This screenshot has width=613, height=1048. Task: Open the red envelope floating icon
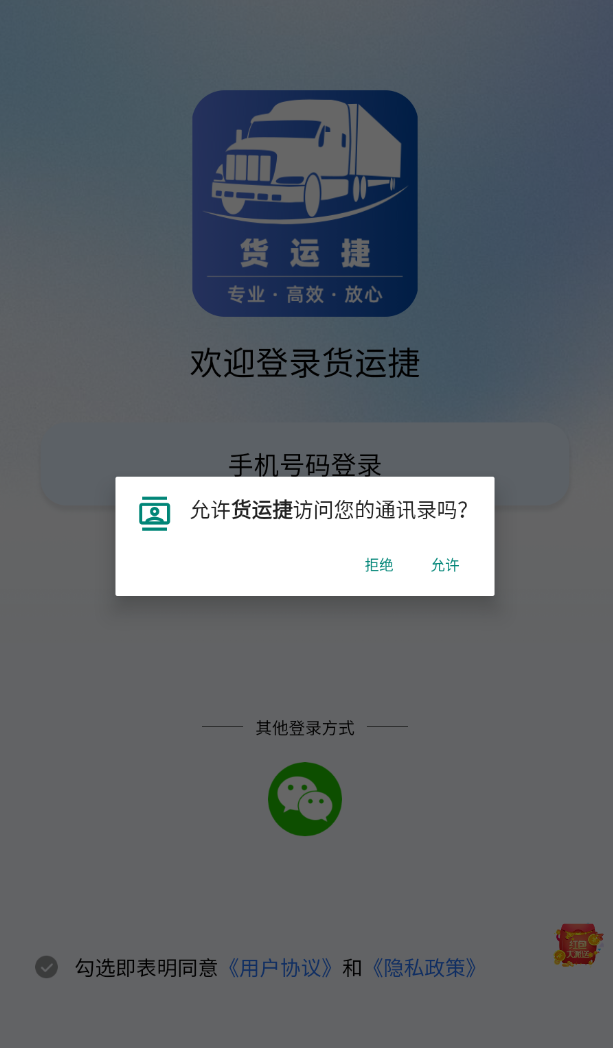coord(578,945)
